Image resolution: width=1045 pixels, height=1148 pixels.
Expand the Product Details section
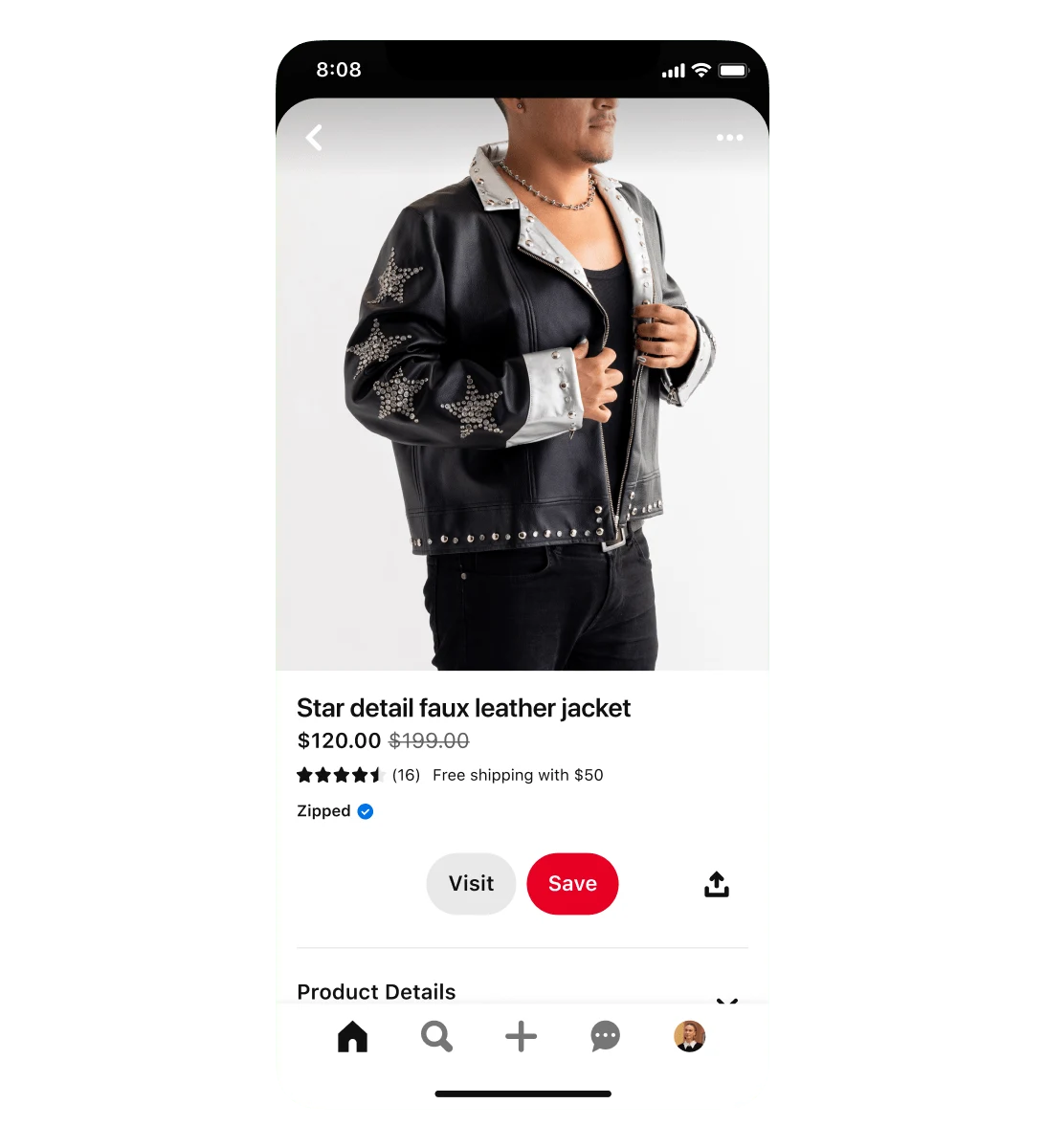pyautogui.click(x=726, y=998)
